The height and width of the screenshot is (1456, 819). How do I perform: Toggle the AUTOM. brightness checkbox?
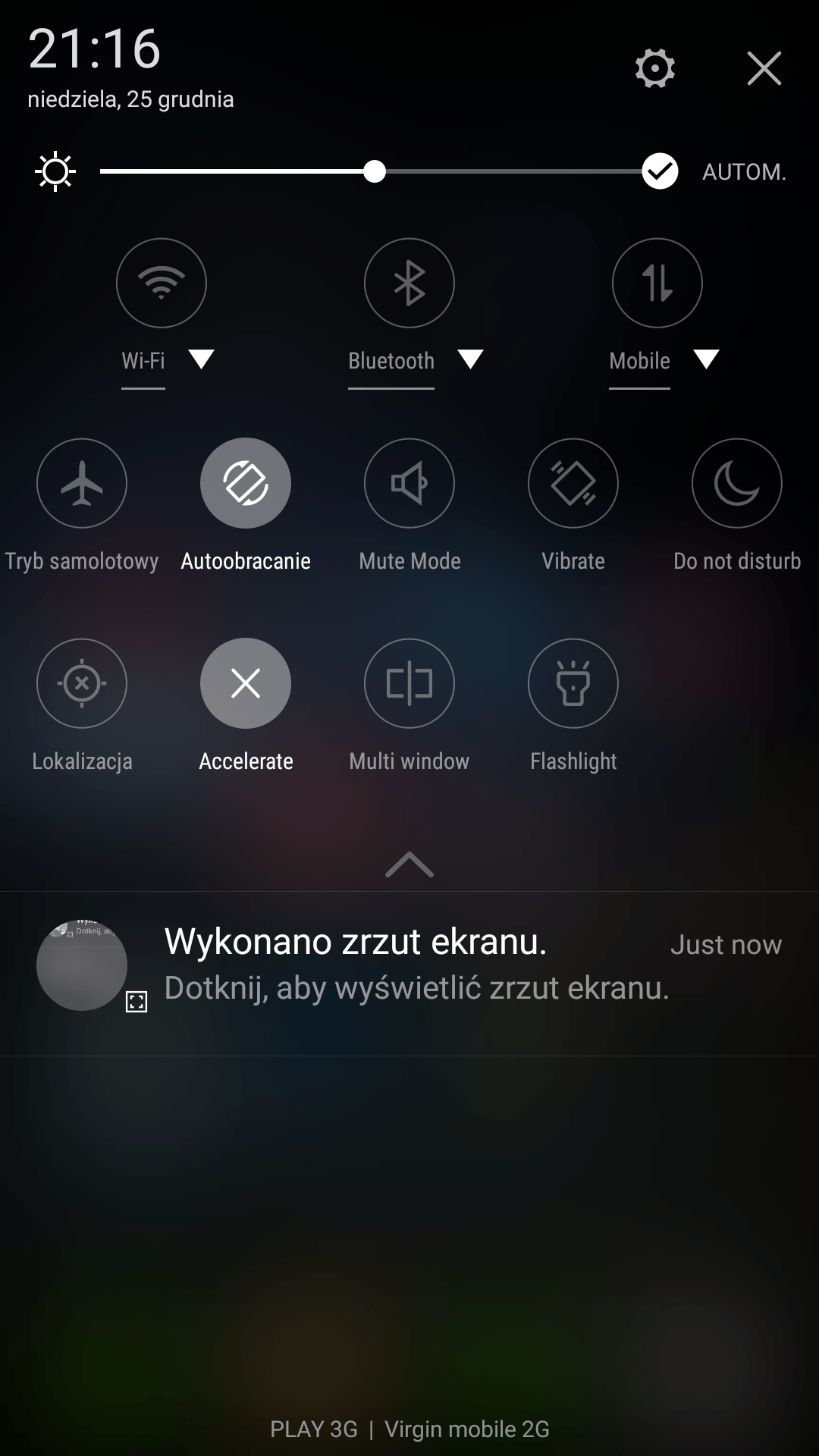click(x=660, y=171)
